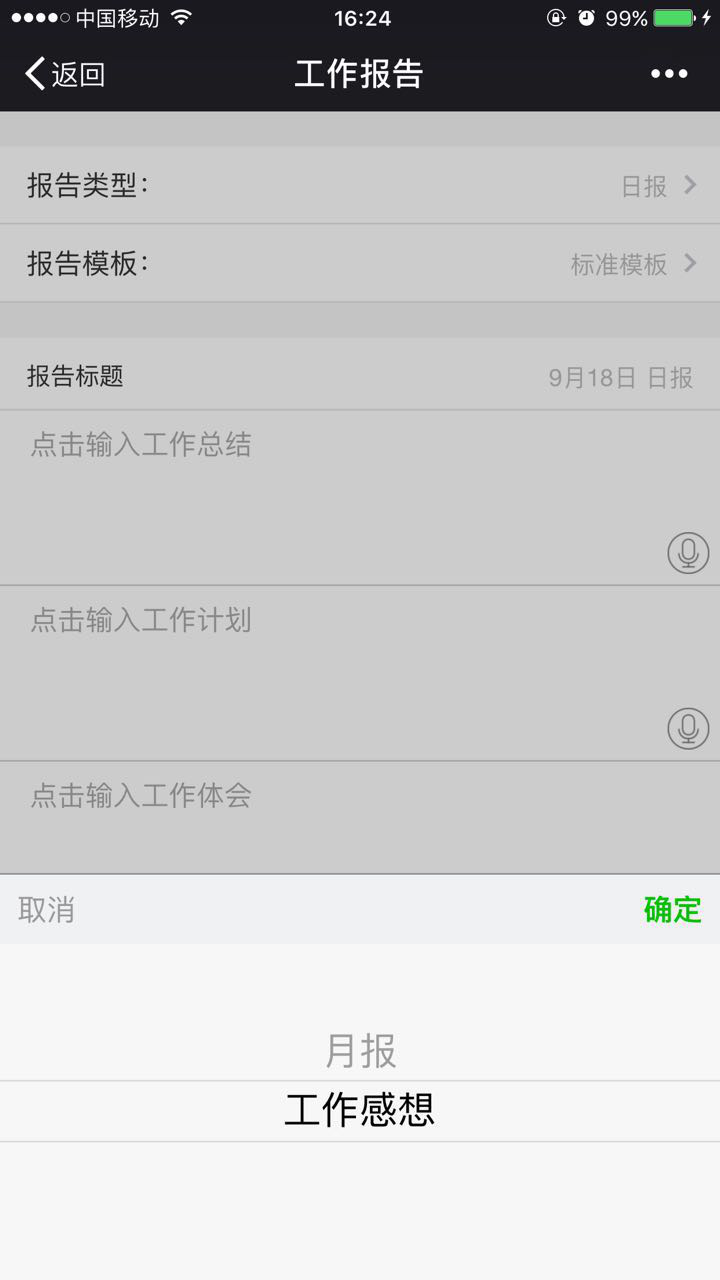The image size is (720, 1280).
Task: Open the three-dot overflow menu
Action: click(x=669, y=74)
